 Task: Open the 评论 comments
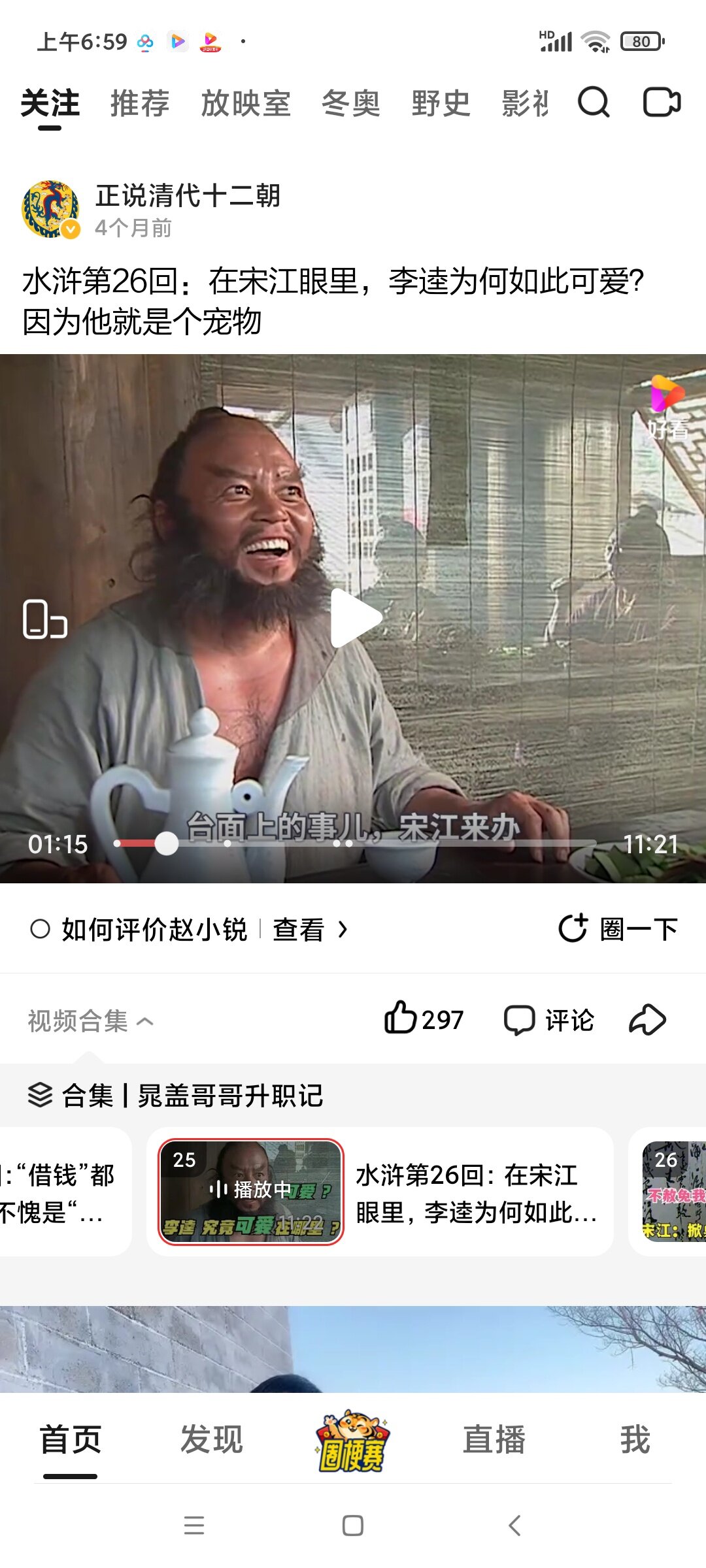point(549,1020)
